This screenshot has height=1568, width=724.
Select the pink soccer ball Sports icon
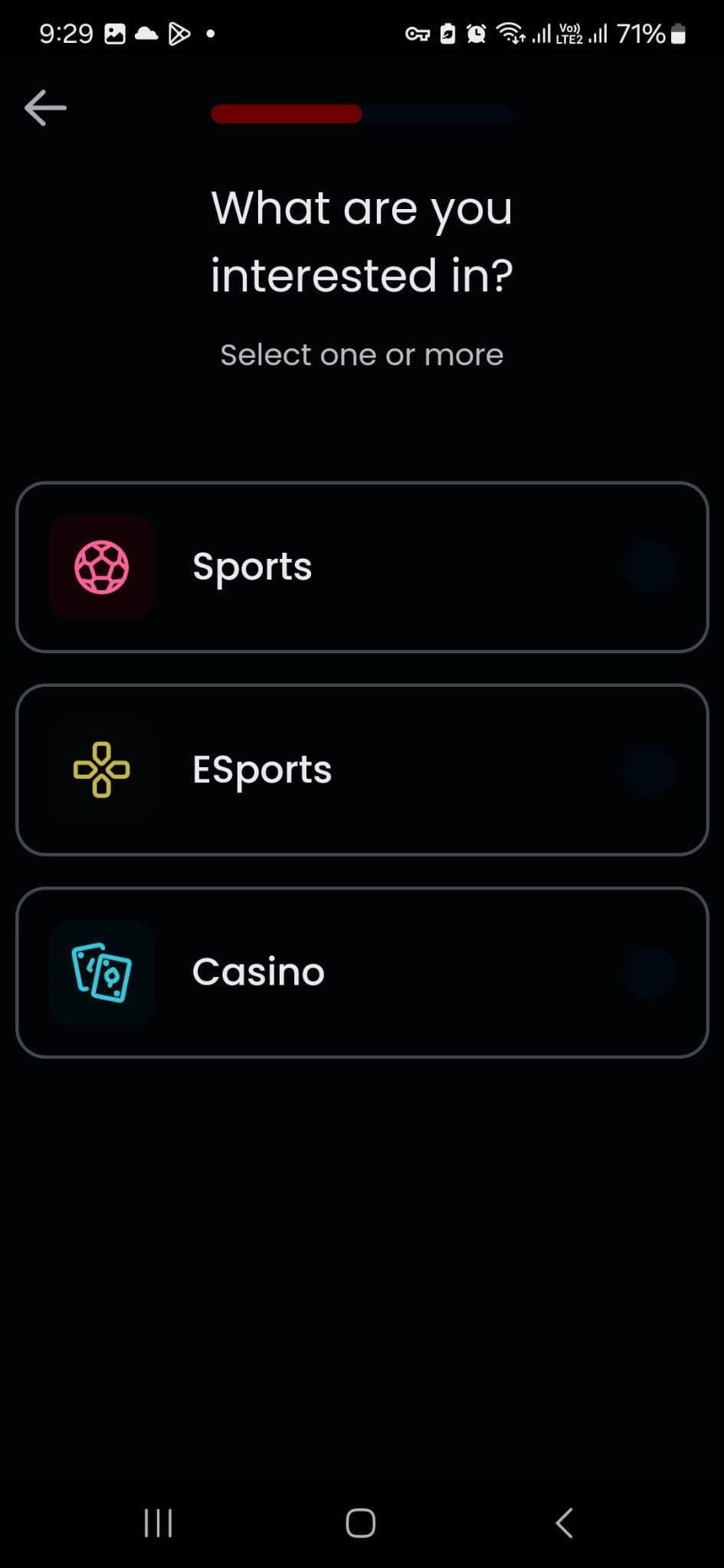tap(102, 567)
